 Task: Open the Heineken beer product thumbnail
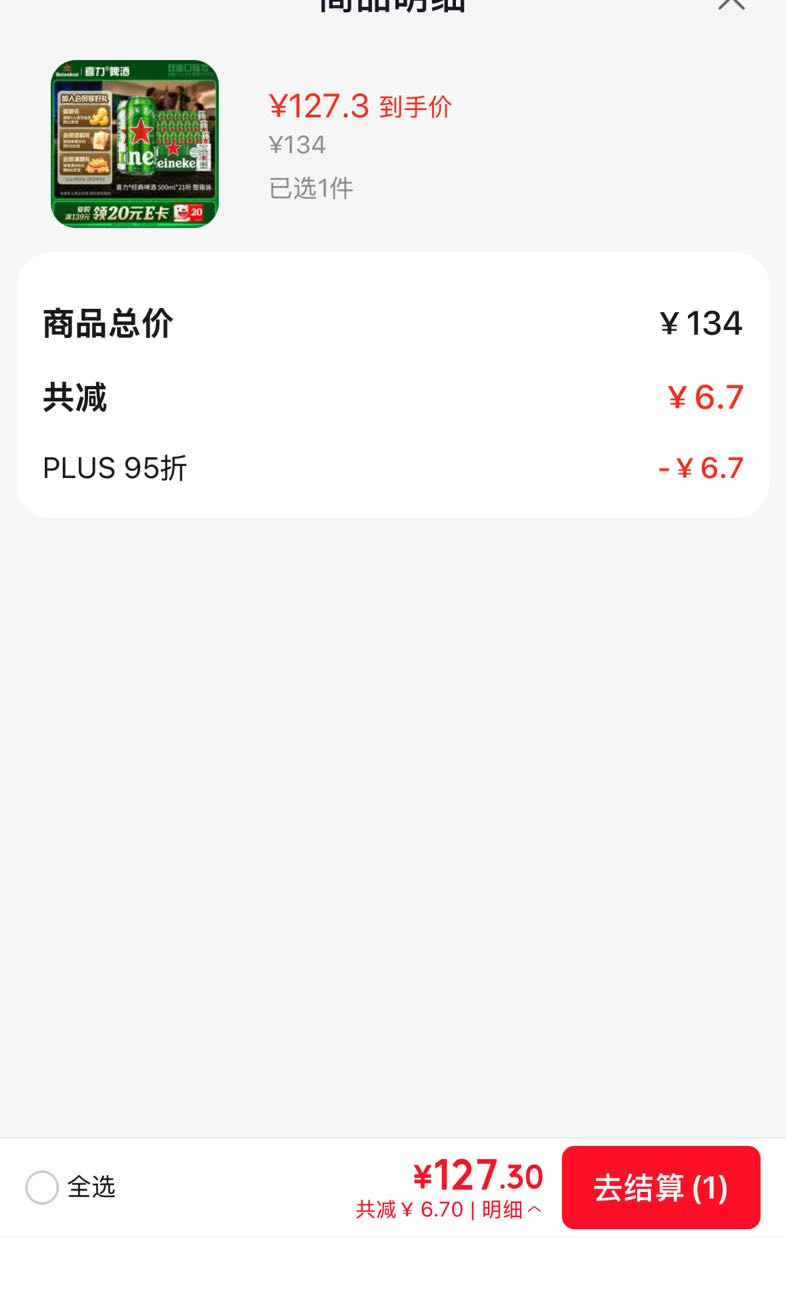135,143
